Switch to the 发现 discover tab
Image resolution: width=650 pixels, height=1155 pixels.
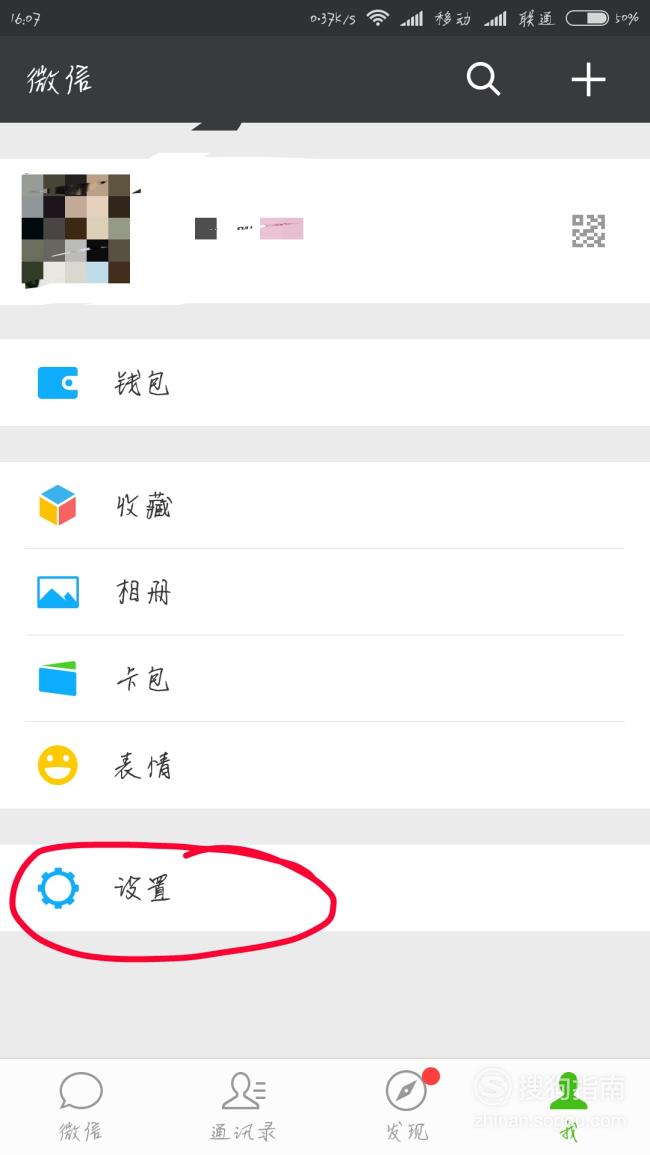point(407,1106)
